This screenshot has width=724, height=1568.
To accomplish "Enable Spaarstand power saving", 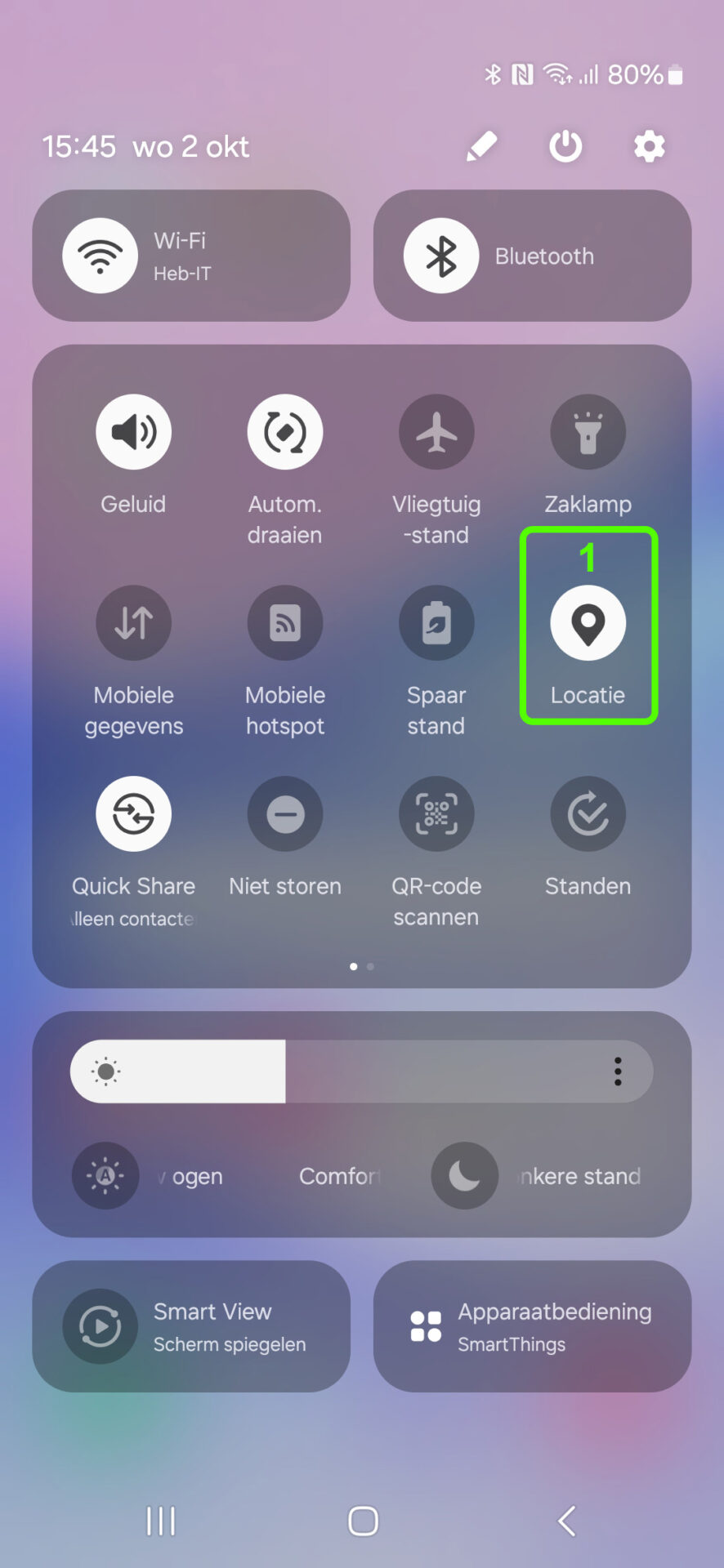I will (436, 623).
